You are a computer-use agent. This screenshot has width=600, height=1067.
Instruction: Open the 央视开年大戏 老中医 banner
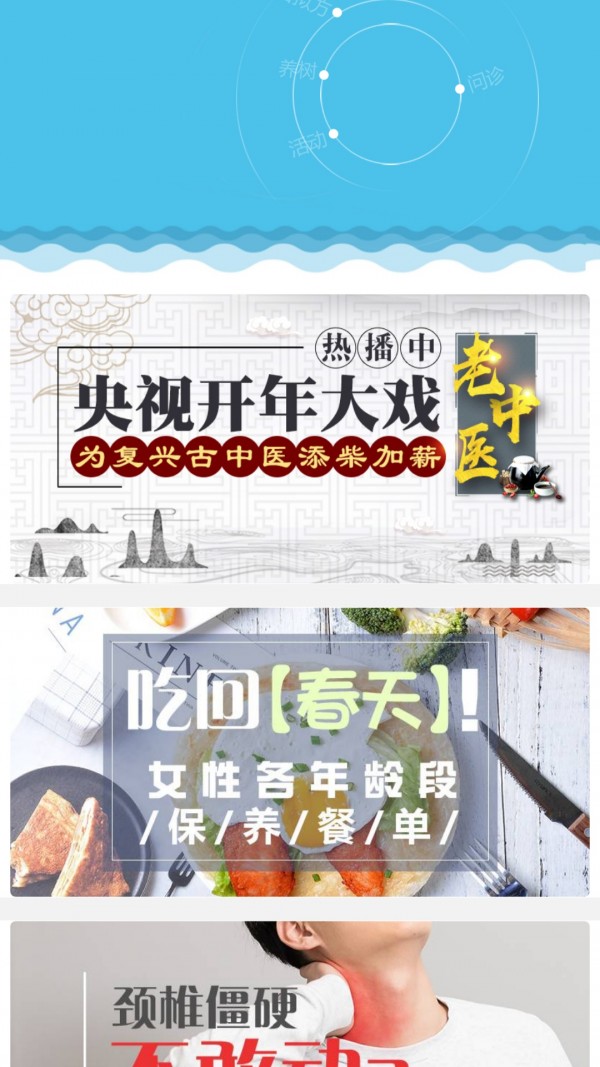[300, 437]
